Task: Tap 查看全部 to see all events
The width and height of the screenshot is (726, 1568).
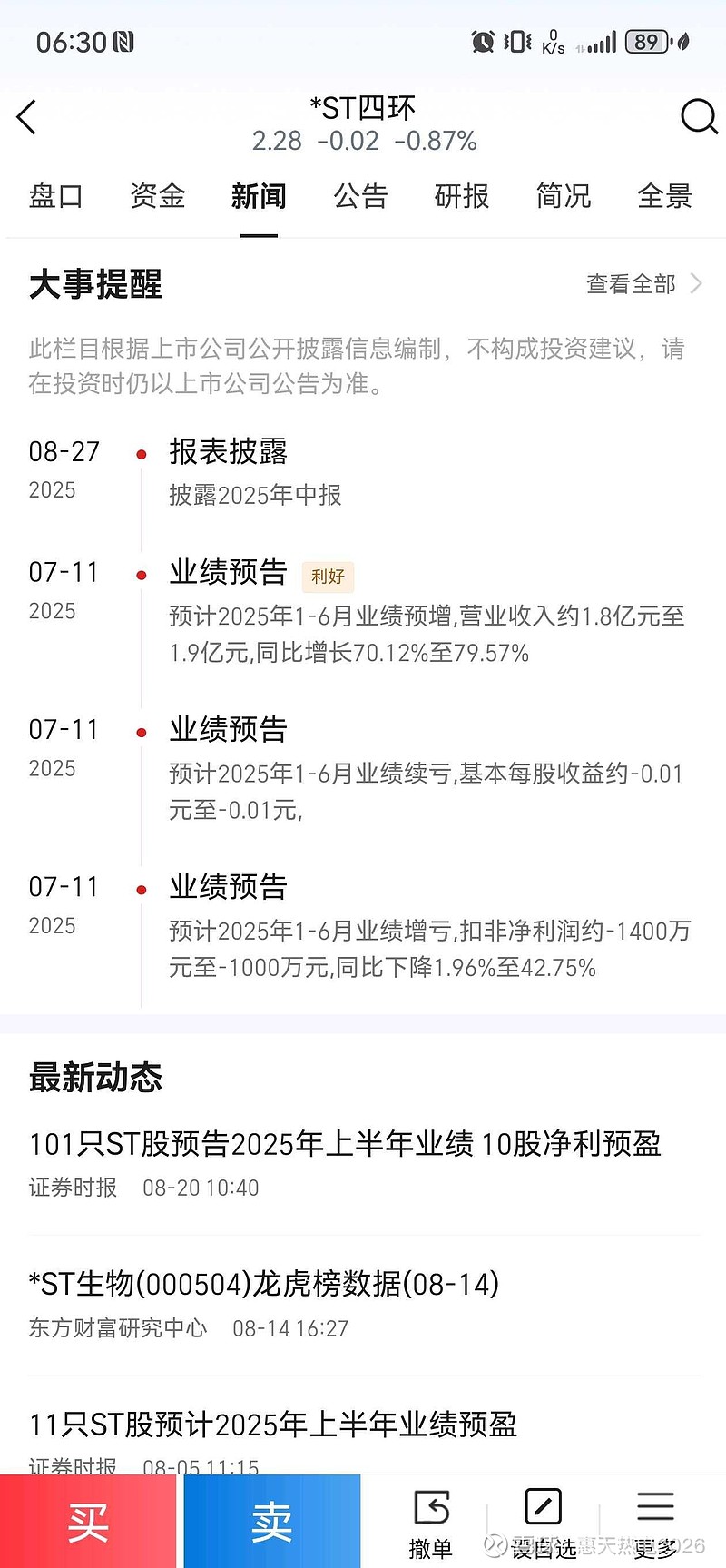Action: pyautogui.click(x=644, y=284)
